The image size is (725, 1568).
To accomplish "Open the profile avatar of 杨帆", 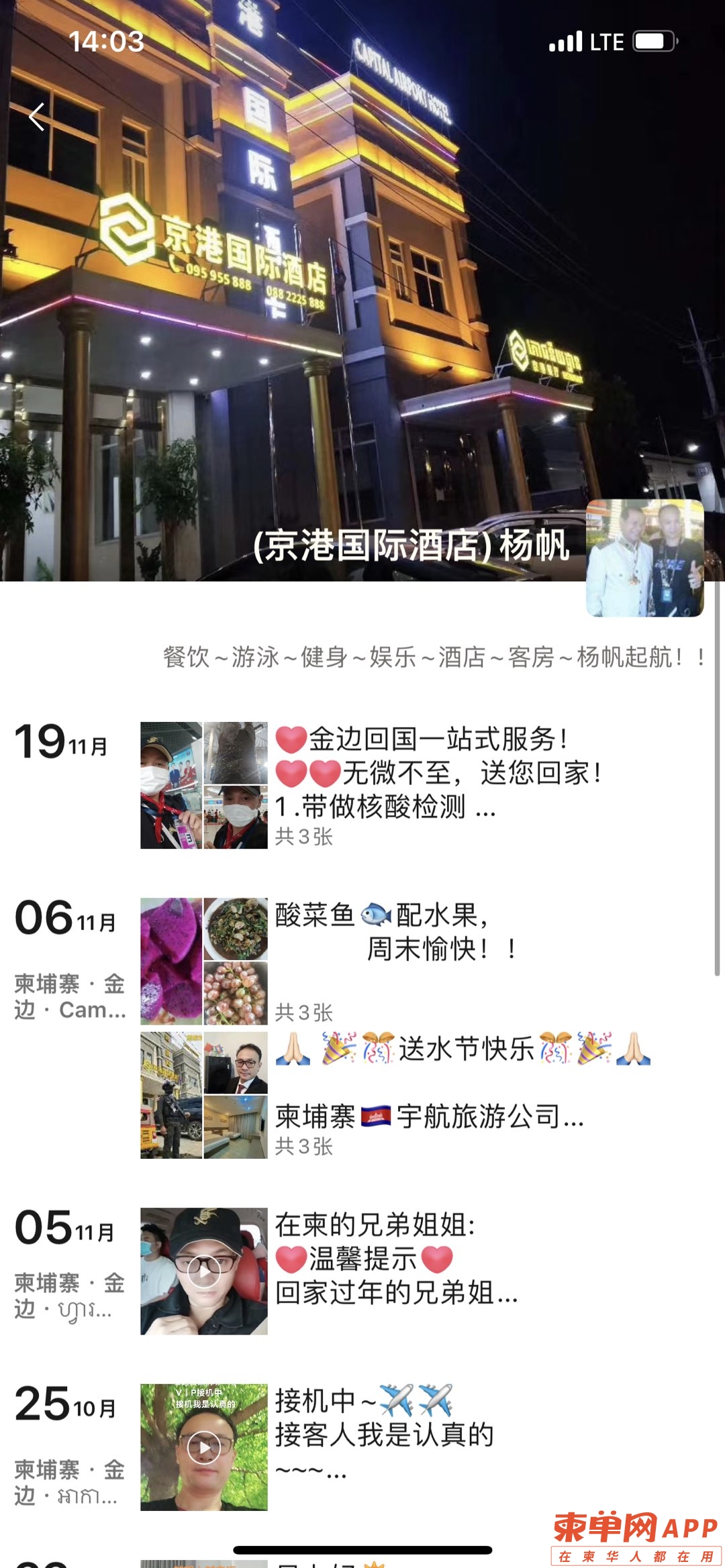I will 644,558.
